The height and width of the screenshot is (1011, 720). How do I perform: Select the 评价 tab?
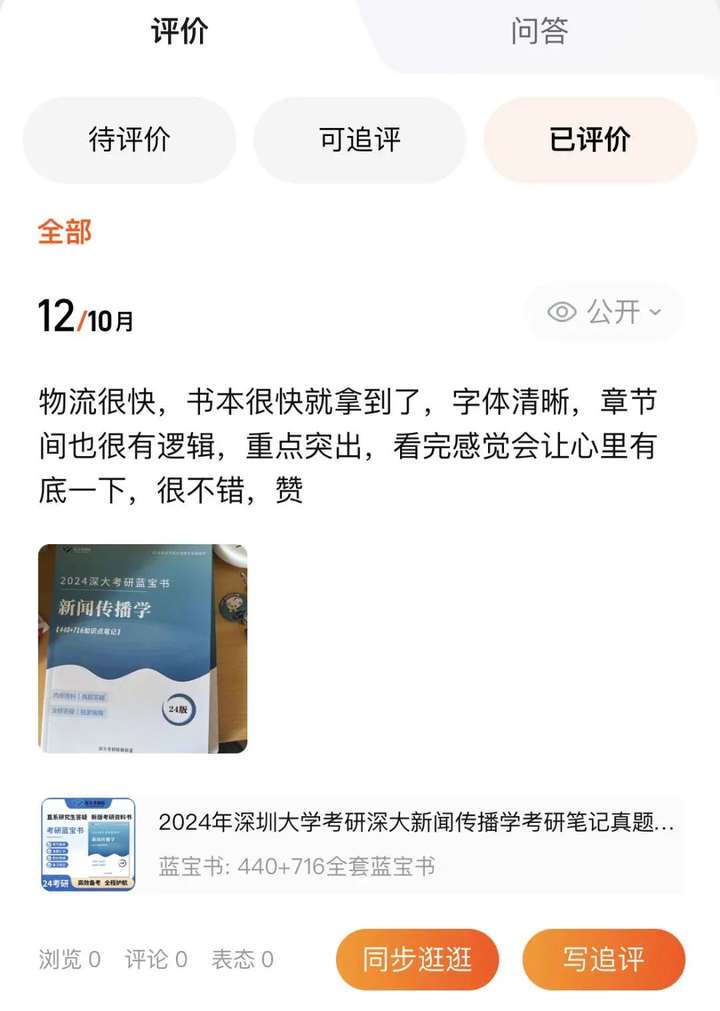[180, 32]
